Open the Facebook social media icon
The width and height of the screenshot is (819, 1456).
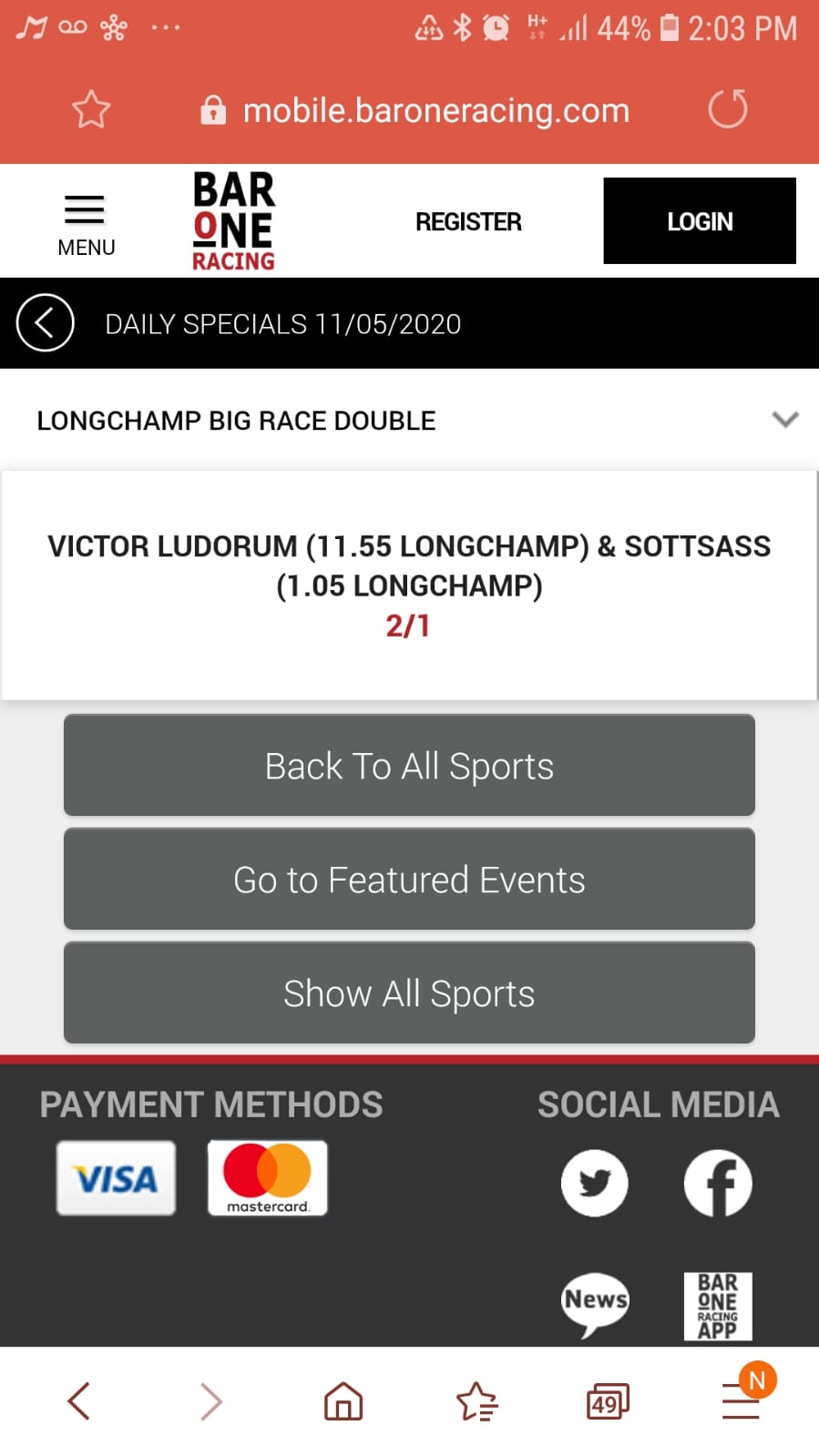coord(718,1183)
